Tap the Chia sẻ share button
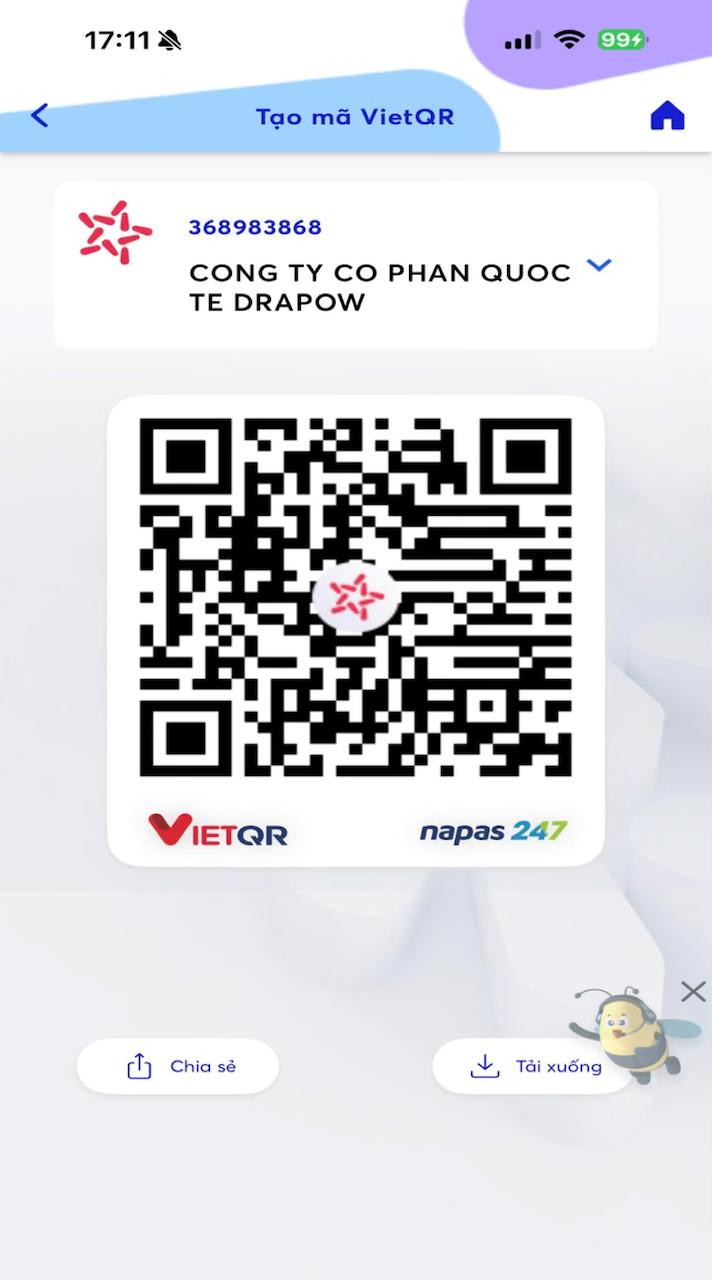The width and height of the screenshot is (712, 1280). pos(178,1066)
